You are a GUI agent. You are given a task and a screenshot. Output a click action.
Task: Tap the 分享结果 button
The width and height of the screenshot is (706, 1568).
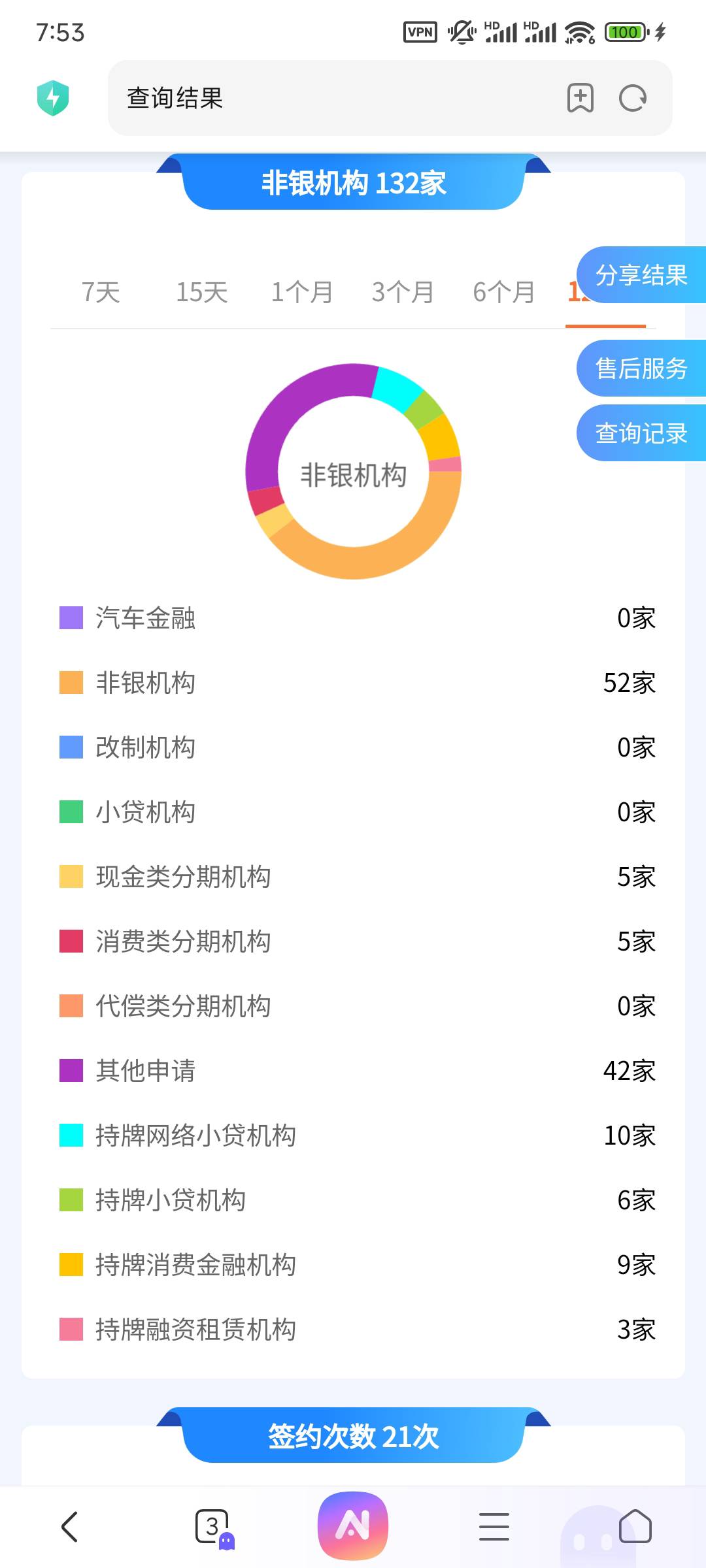click(641, 274)
